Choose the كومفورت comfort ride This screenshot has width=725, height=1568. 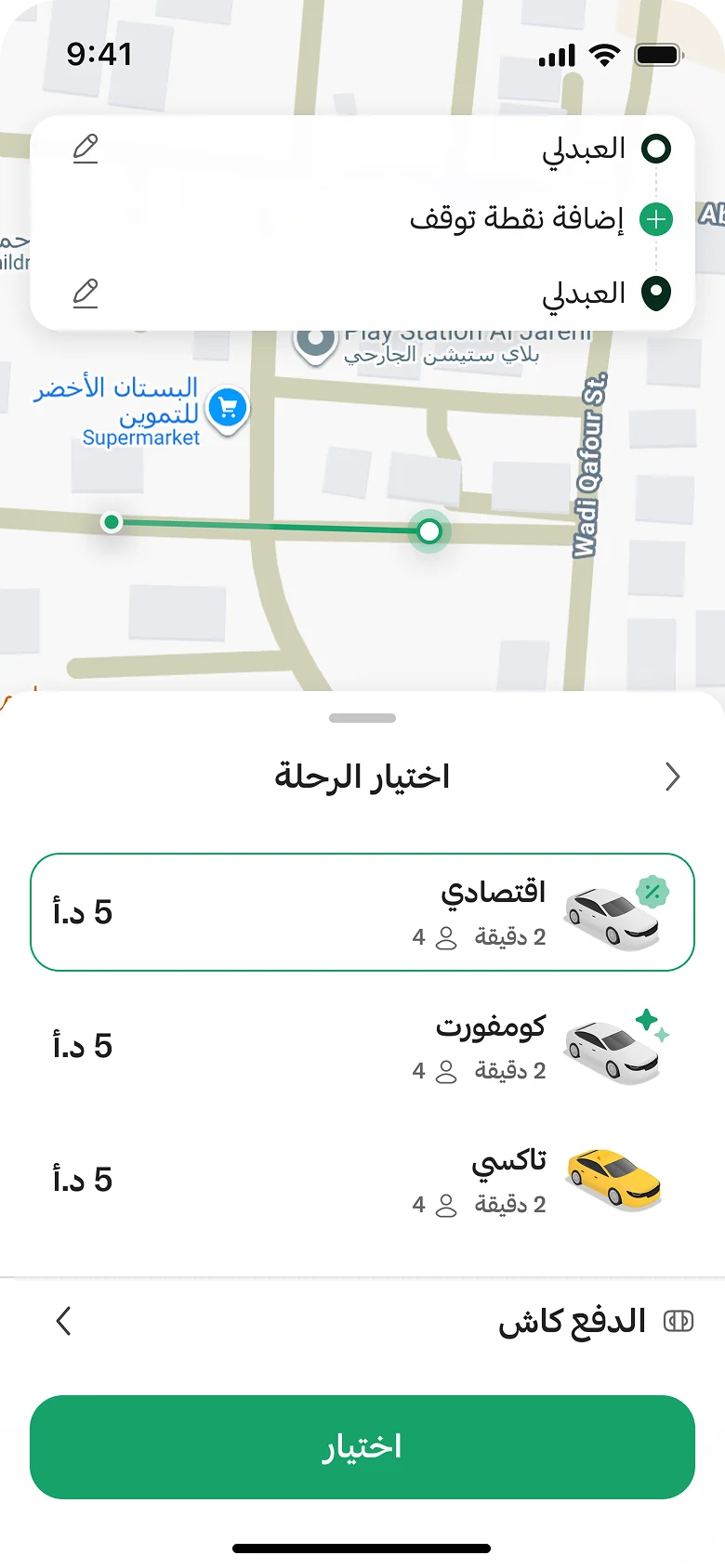[x=362, y=1046]
